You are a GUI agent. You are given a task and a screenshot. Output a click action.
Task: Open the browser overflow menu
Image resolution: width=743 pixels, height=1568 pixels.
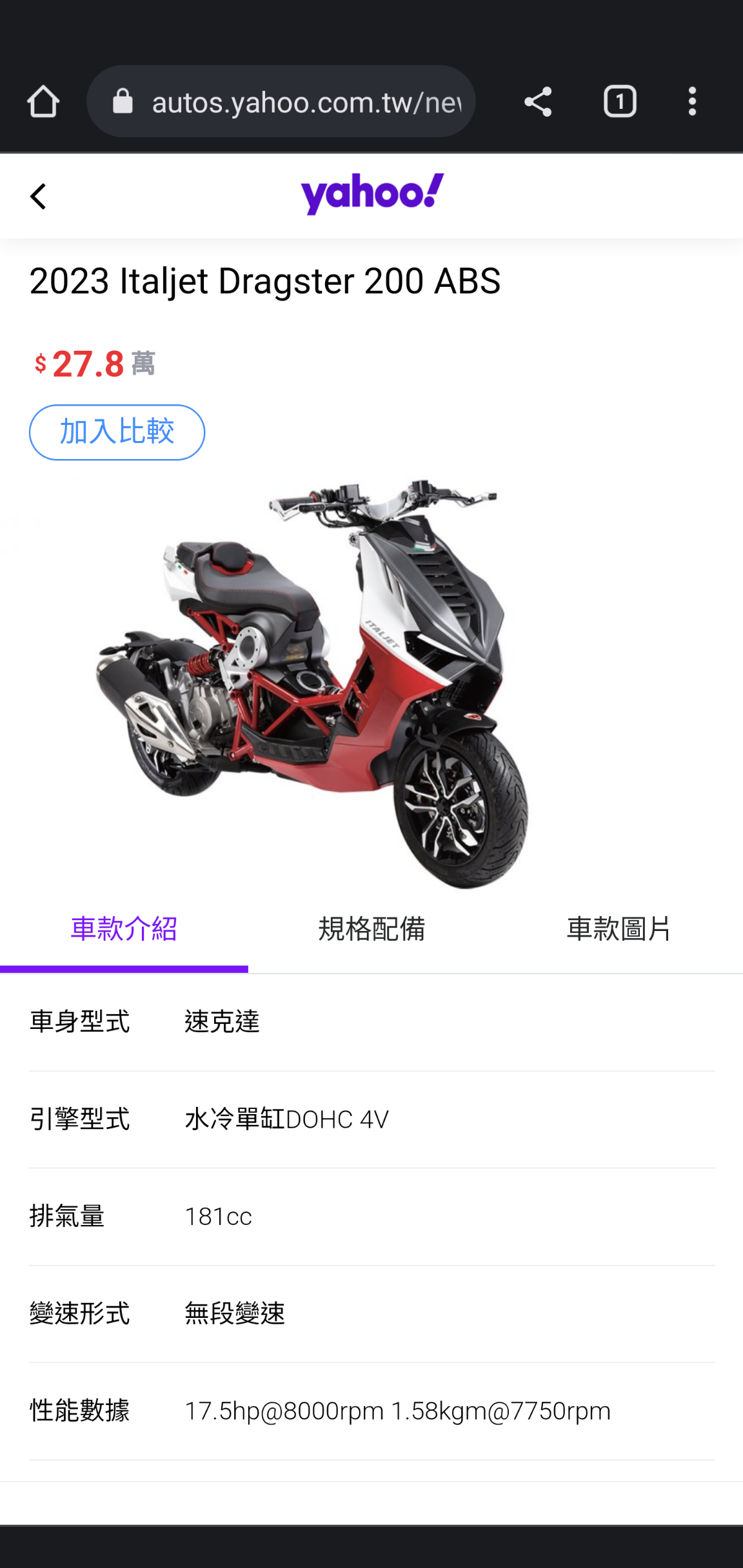692,102
